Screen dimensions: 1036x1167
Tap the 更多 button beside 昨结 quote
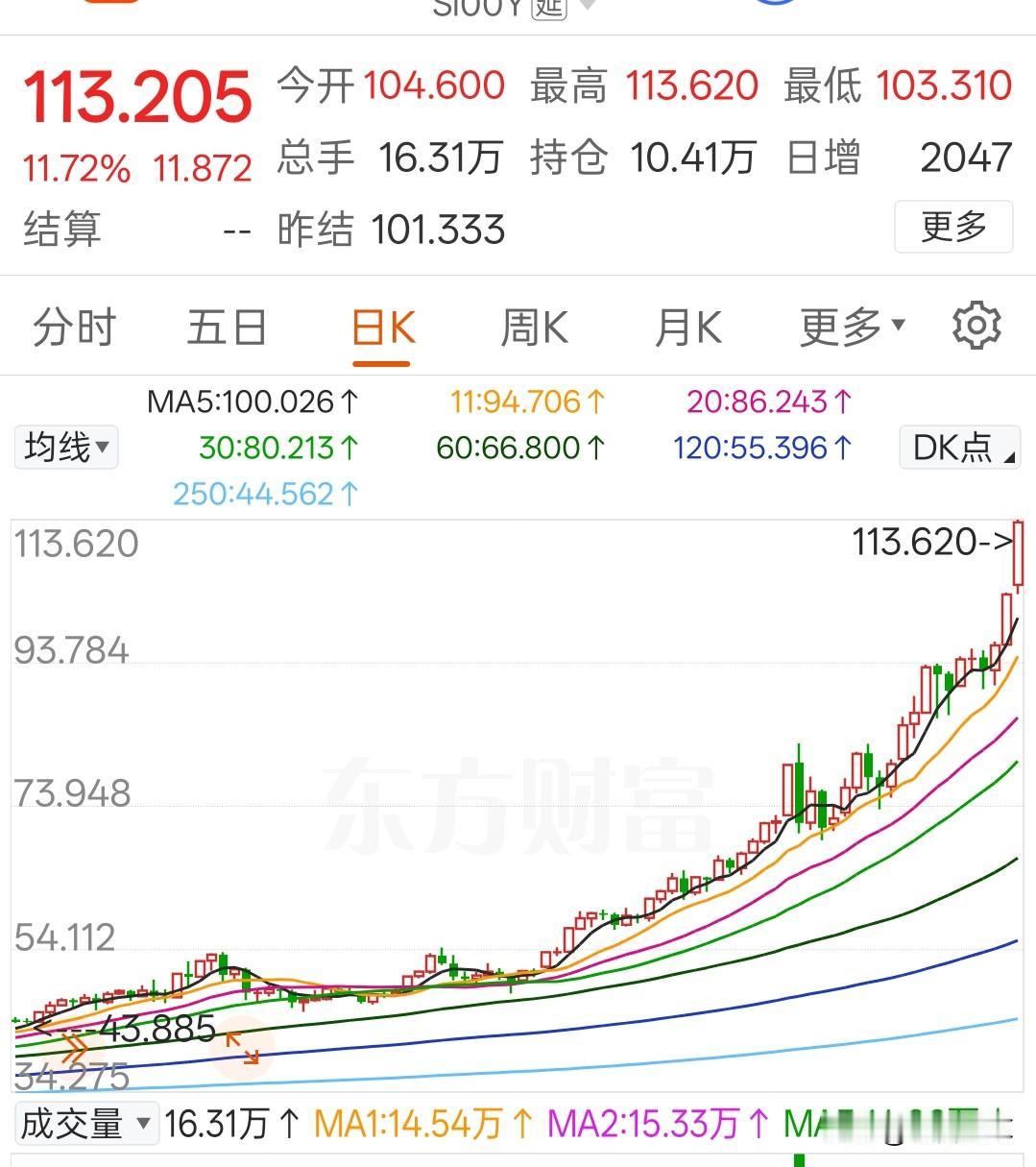(x=953, y=229)
